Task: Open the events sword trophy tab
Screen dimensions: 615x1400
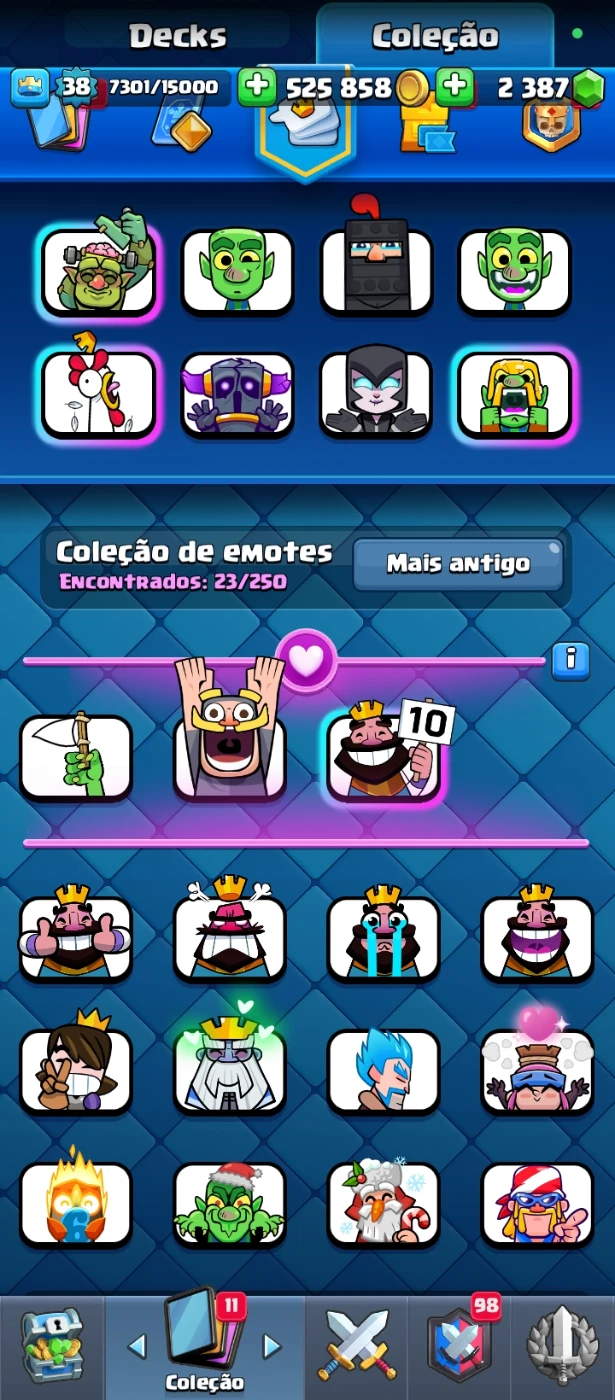Action: click(563, 1346)
